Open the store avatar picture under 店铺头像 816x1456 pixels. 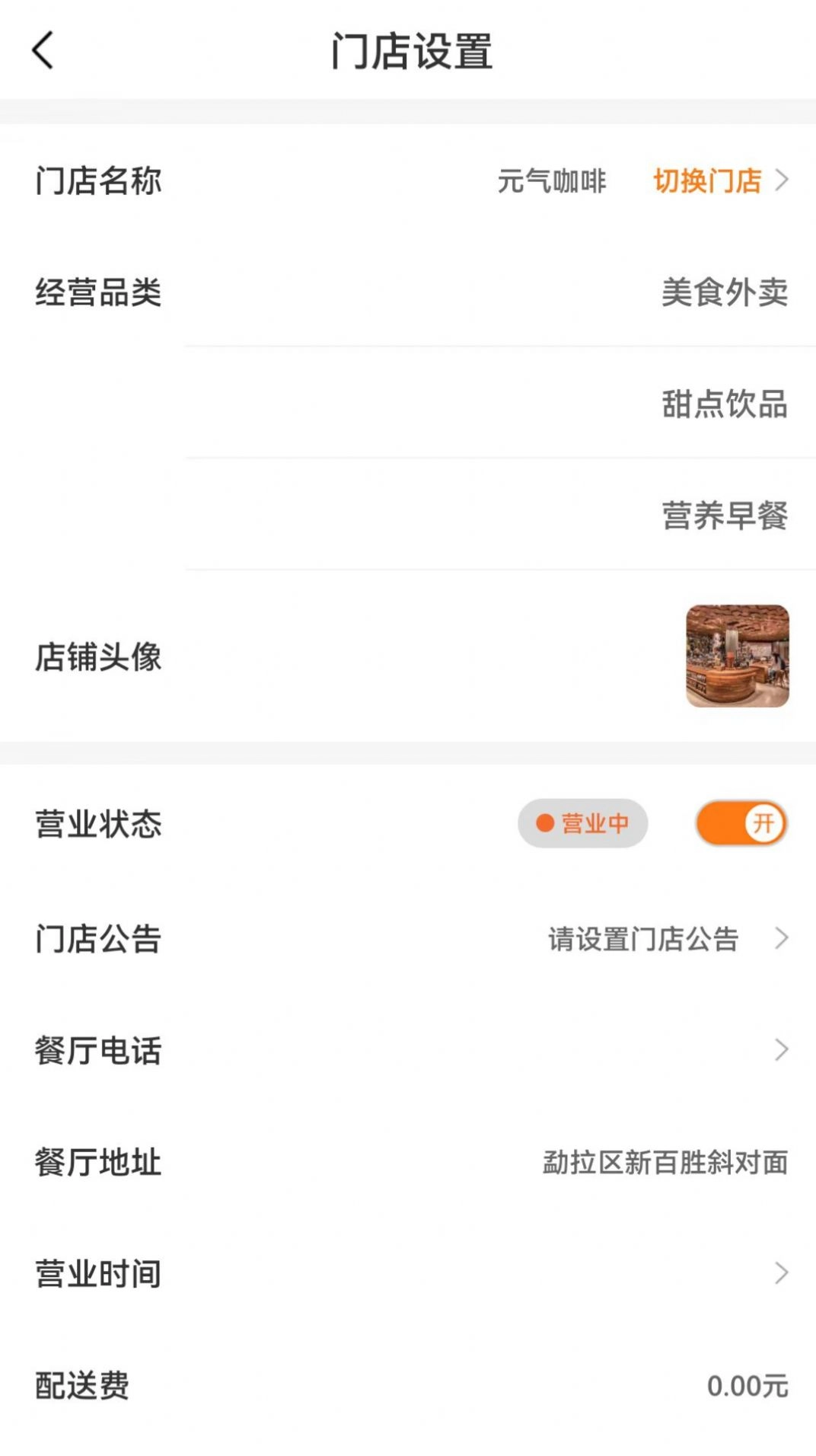coord(735,658)
